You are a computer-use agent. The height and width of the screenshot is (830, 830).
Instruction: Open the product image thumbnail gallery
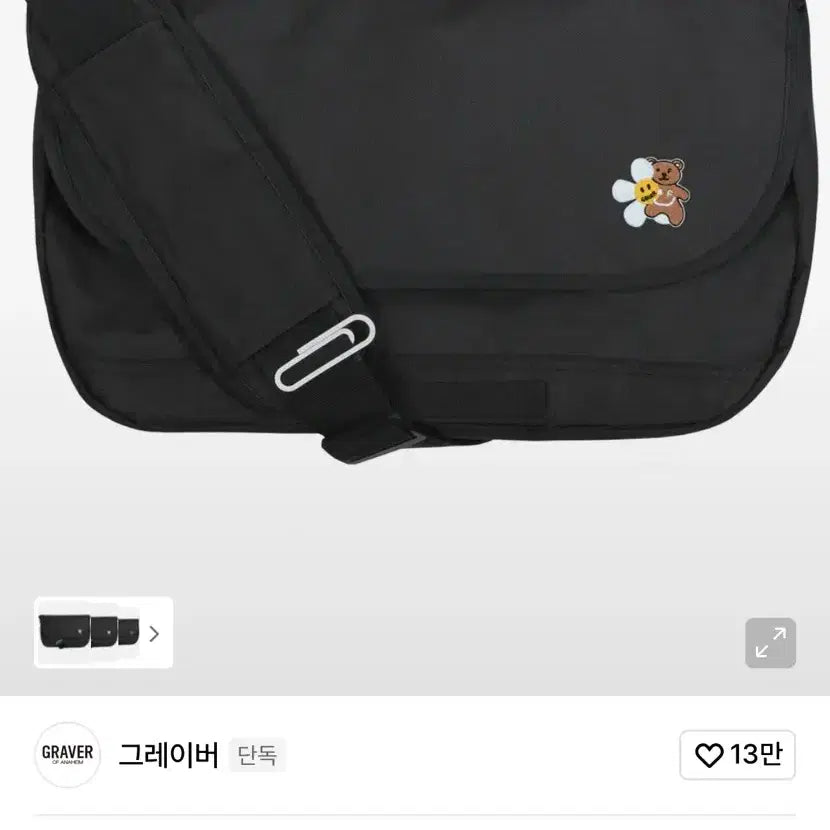pyautogui.click(x=103, y=633)
